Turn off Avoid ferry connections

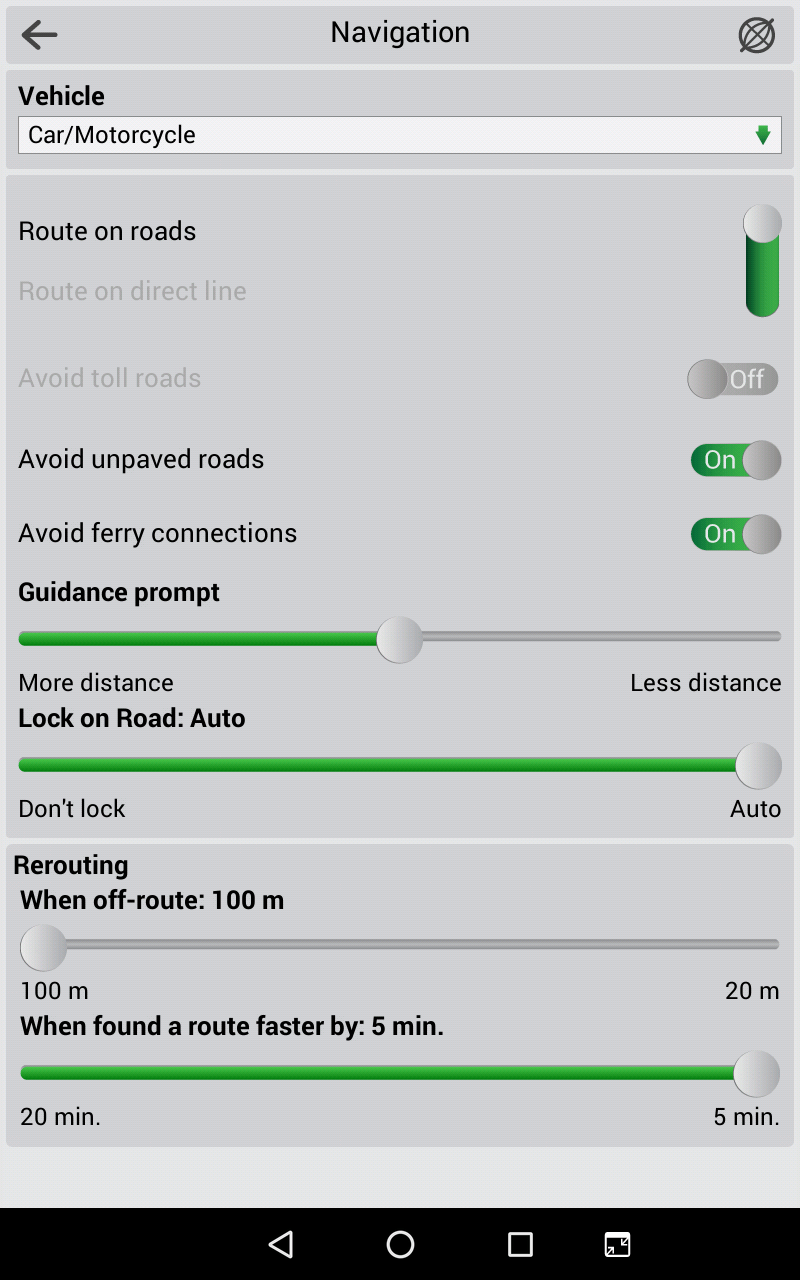[735, 534]
